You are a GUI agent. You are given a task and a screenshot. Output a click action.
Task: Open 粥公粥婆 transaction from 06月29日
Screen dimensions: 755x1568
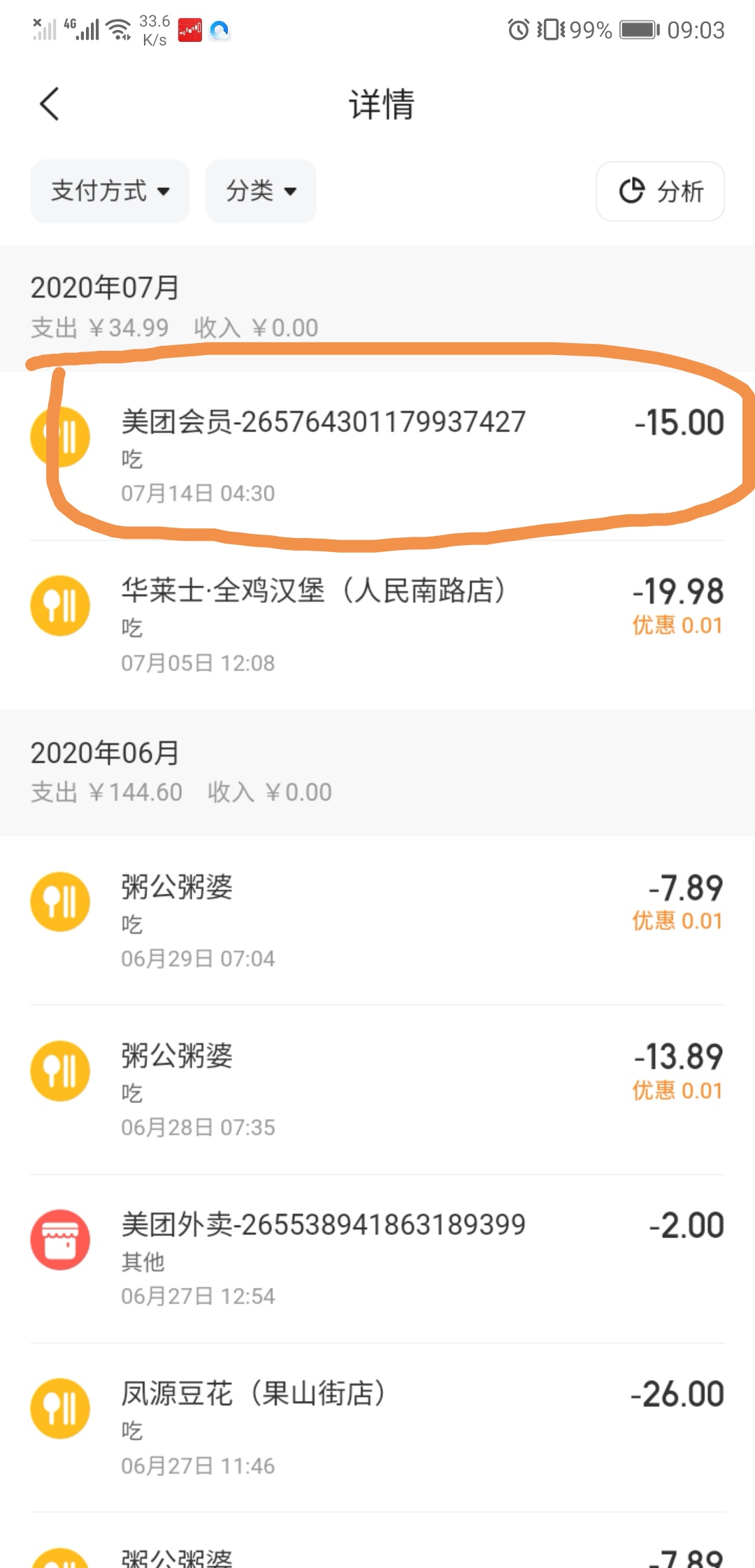[x=377, y=920]
